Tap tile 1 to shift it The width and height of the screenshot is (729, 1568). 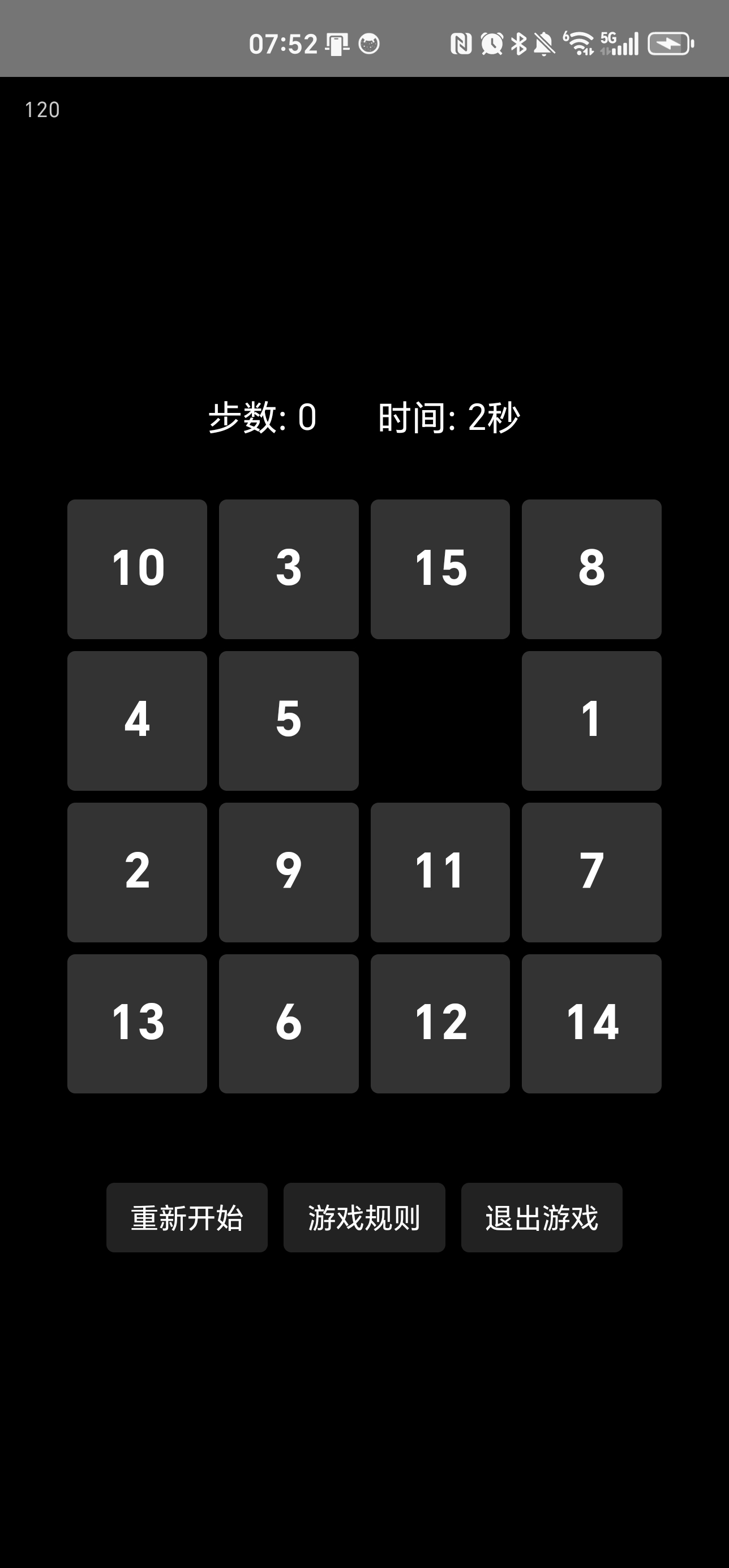[x=591, y=721]
